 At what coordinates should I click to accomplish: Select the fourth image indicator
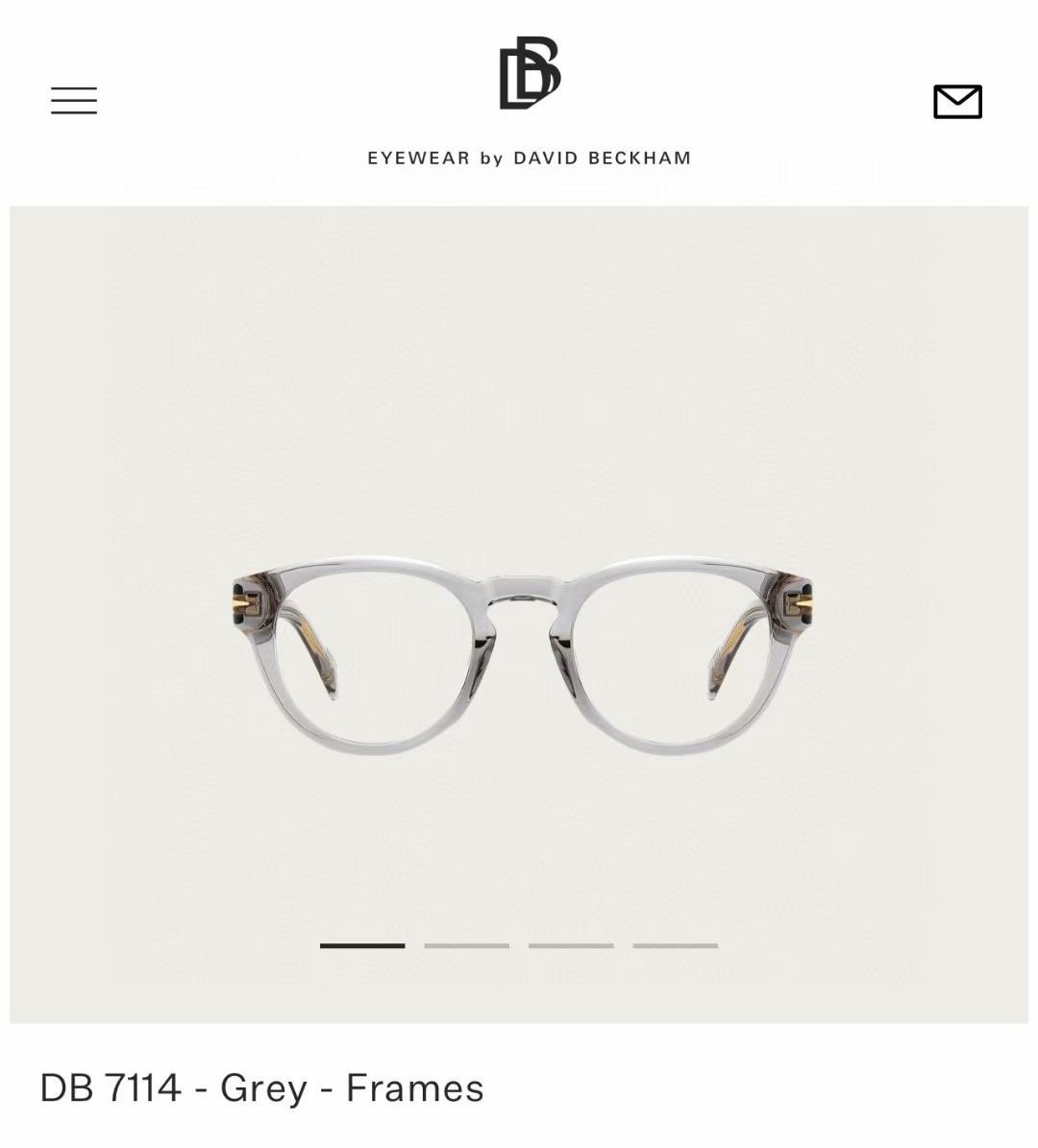[x=675, y=946]
